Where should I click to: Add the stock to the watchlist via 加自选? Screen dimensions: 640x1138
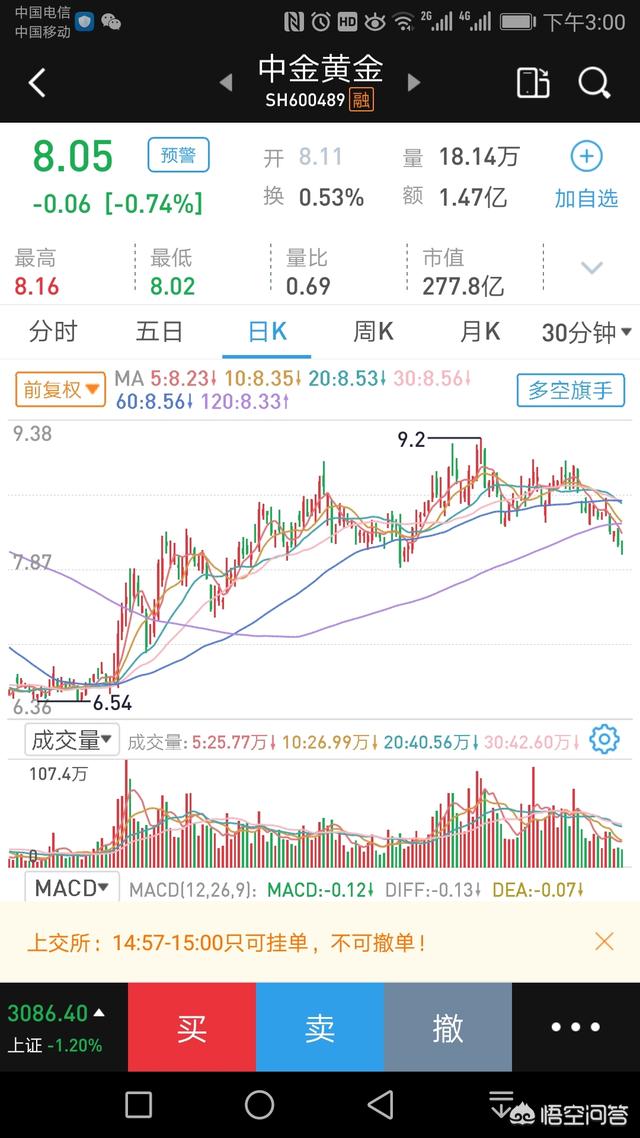click(x=586, y=176)
